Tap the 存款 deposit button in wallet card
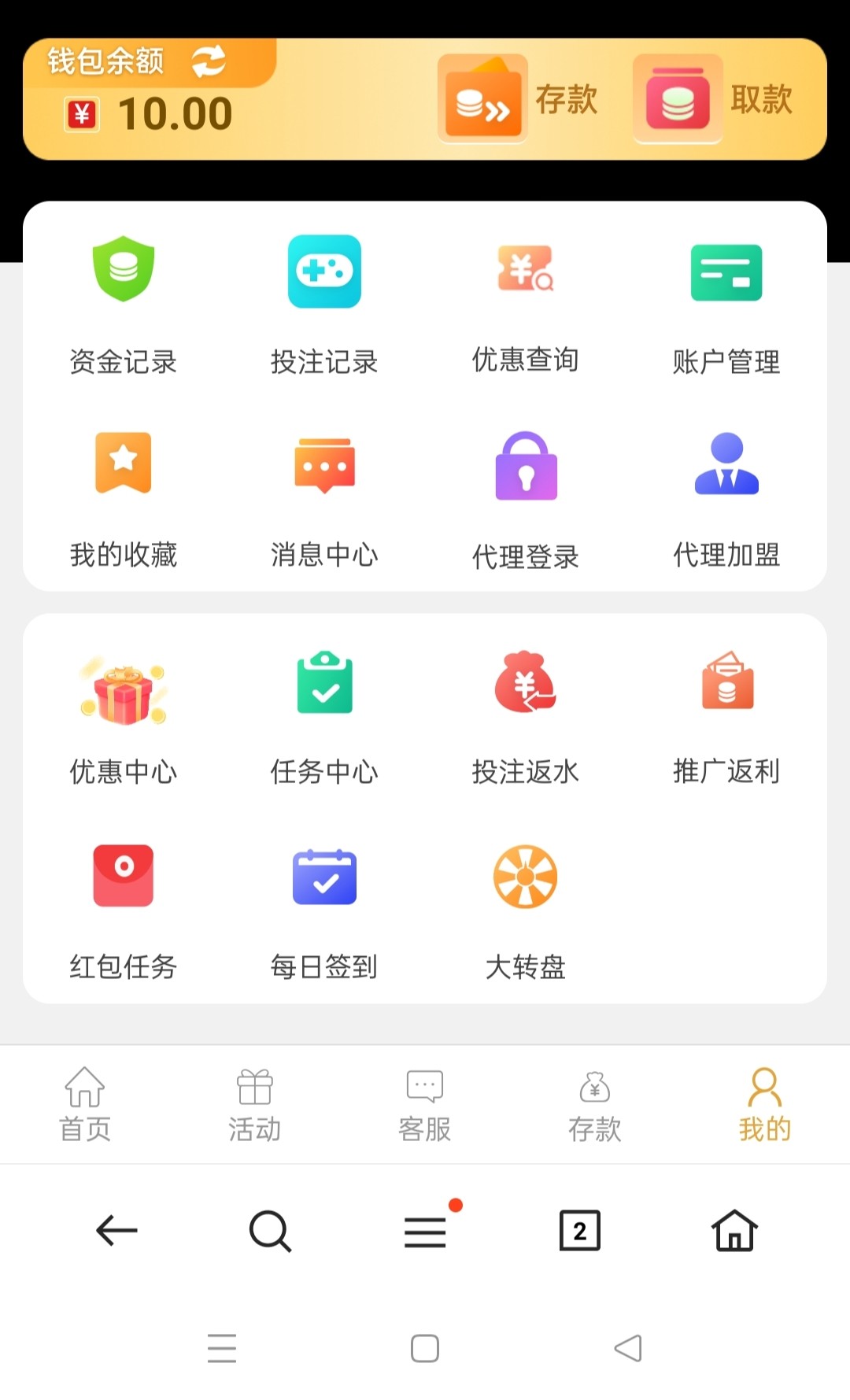This screenshot has width=850, height=1400. coord(519,100)
